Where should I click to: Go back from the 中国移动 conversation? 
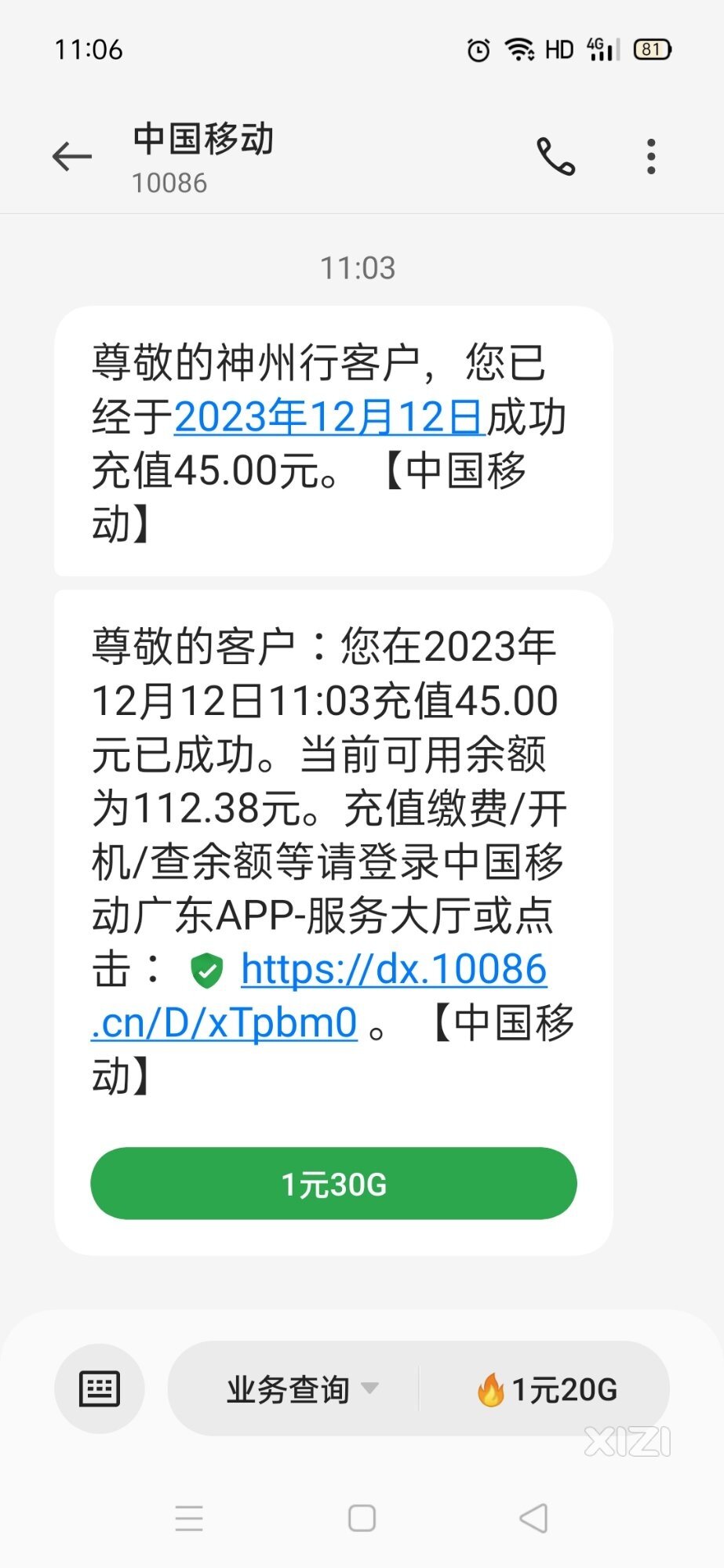point(72,157)
